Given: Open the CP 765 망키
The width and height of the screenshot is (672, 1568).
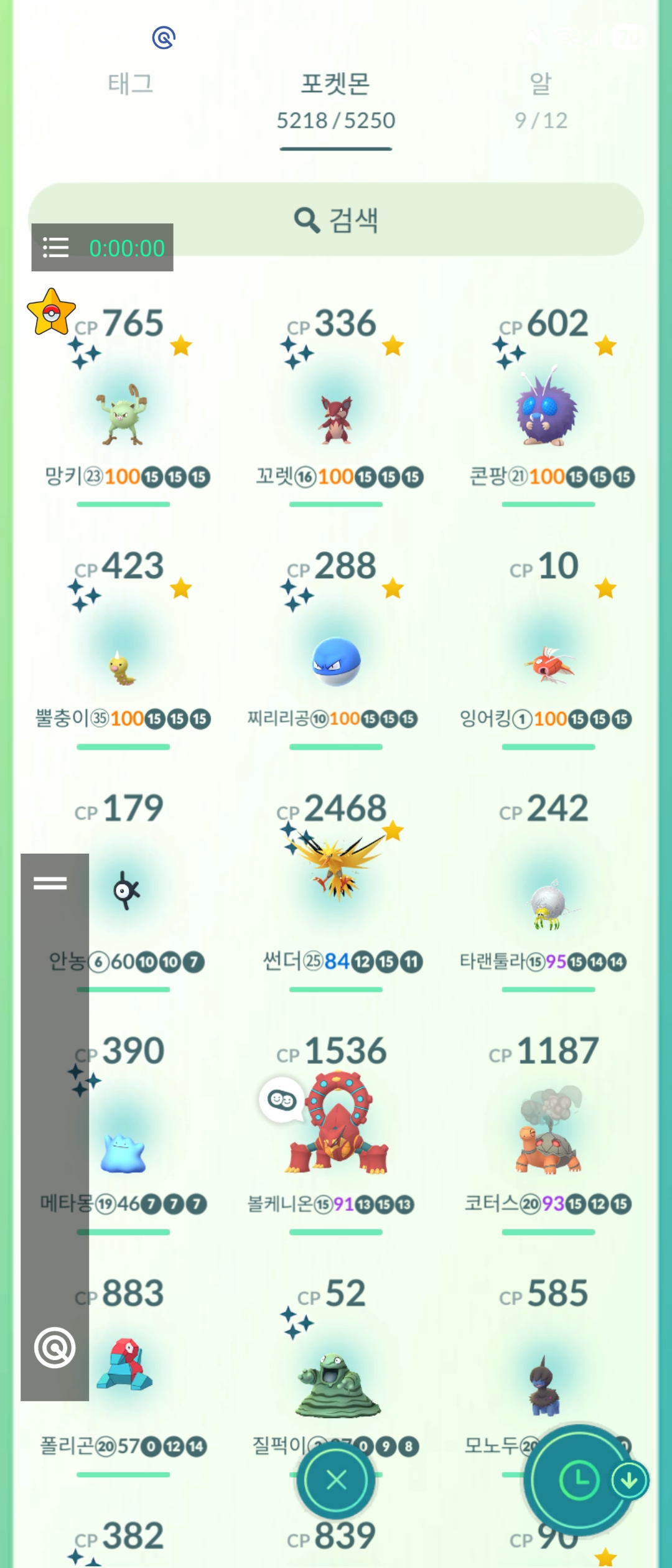Looking at the screenshot, I should [124, 414].
